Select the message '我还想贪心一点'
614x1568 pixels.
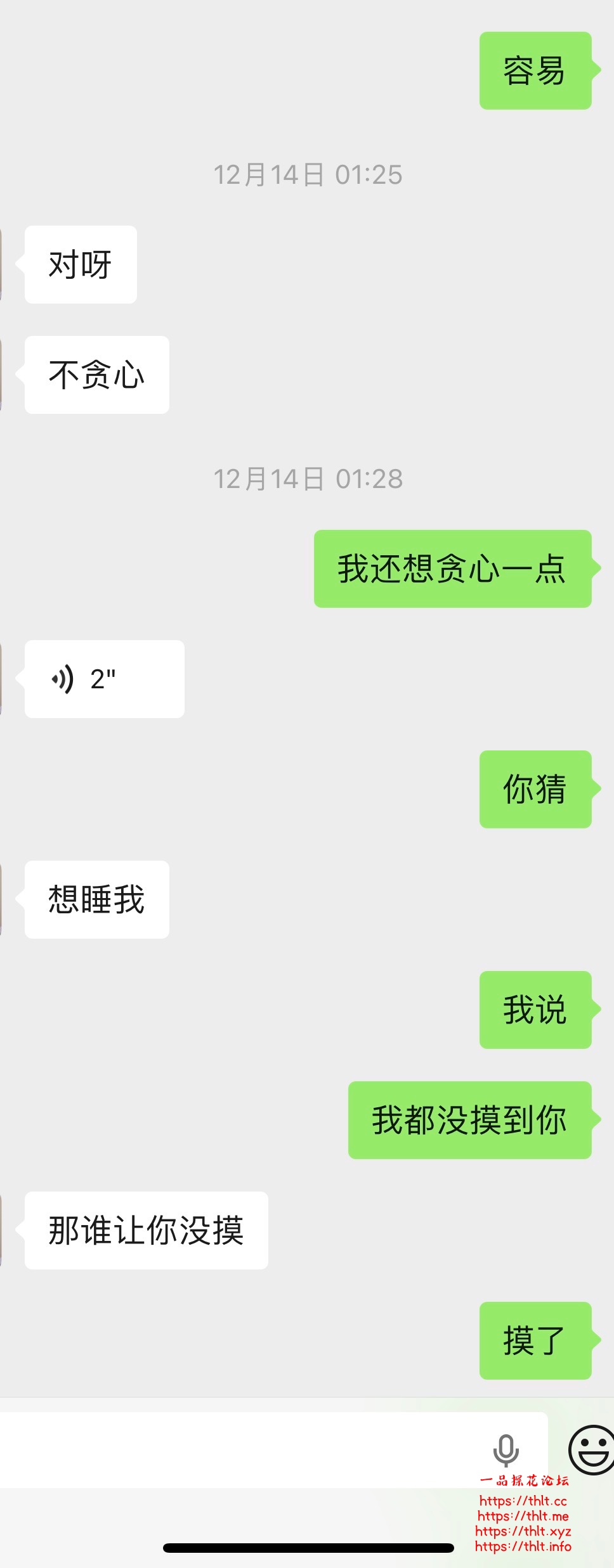[x=452, y=568]
